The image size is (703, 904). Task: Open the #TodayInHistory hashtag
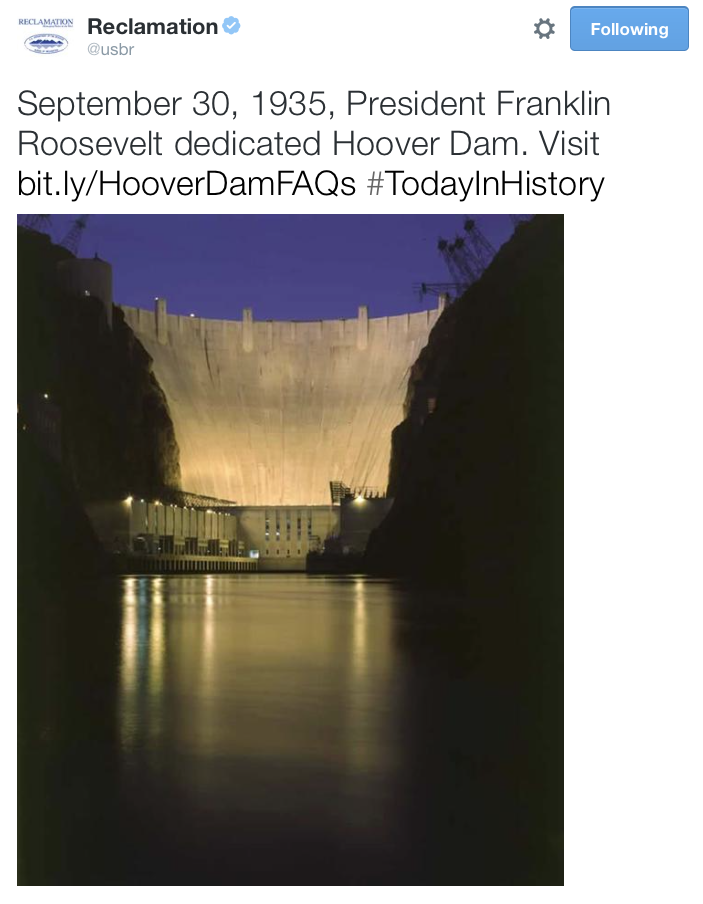click(x=485, y=184)
